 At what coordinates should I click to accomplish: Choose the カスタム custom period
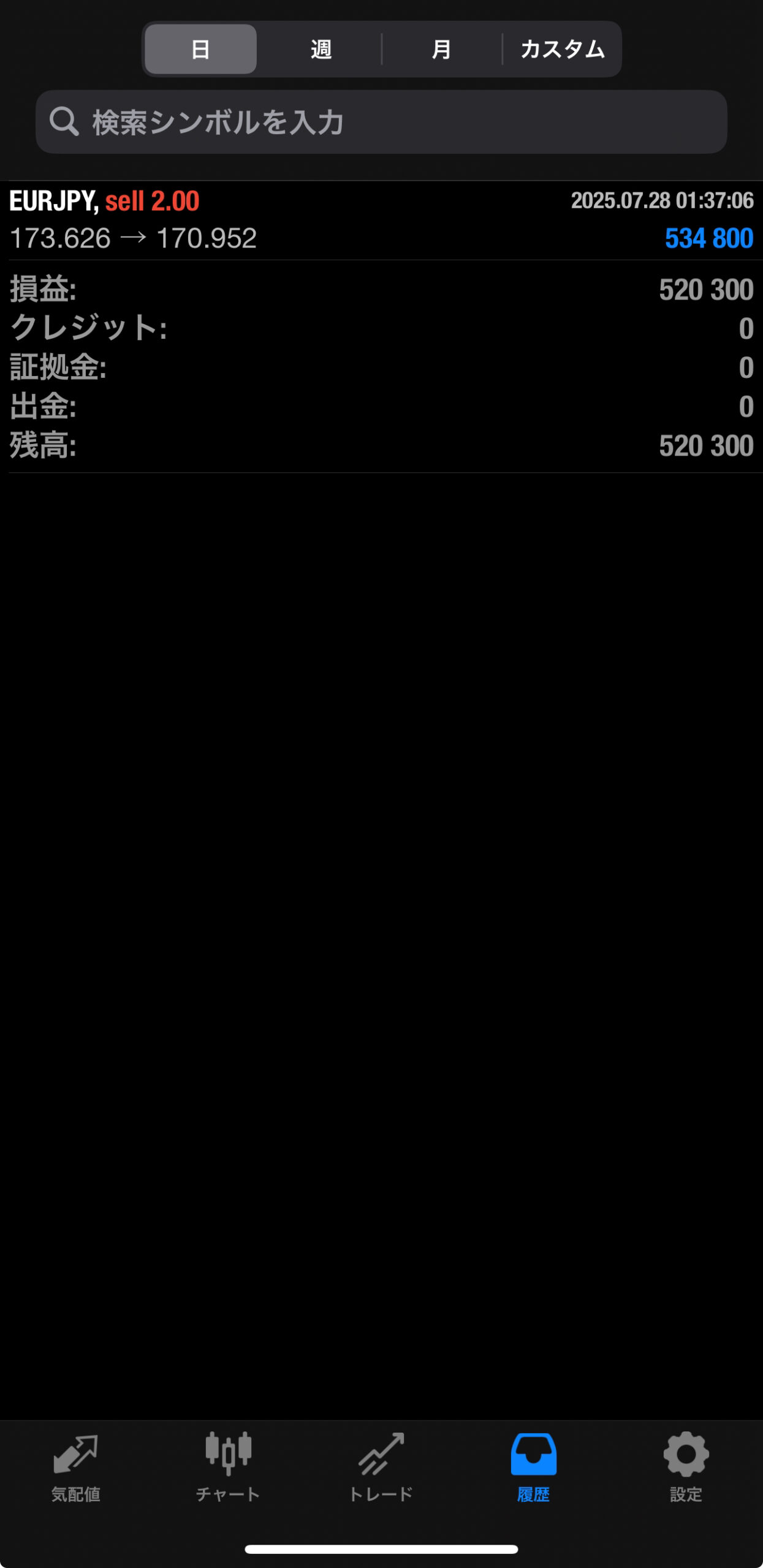pos(562,49)
